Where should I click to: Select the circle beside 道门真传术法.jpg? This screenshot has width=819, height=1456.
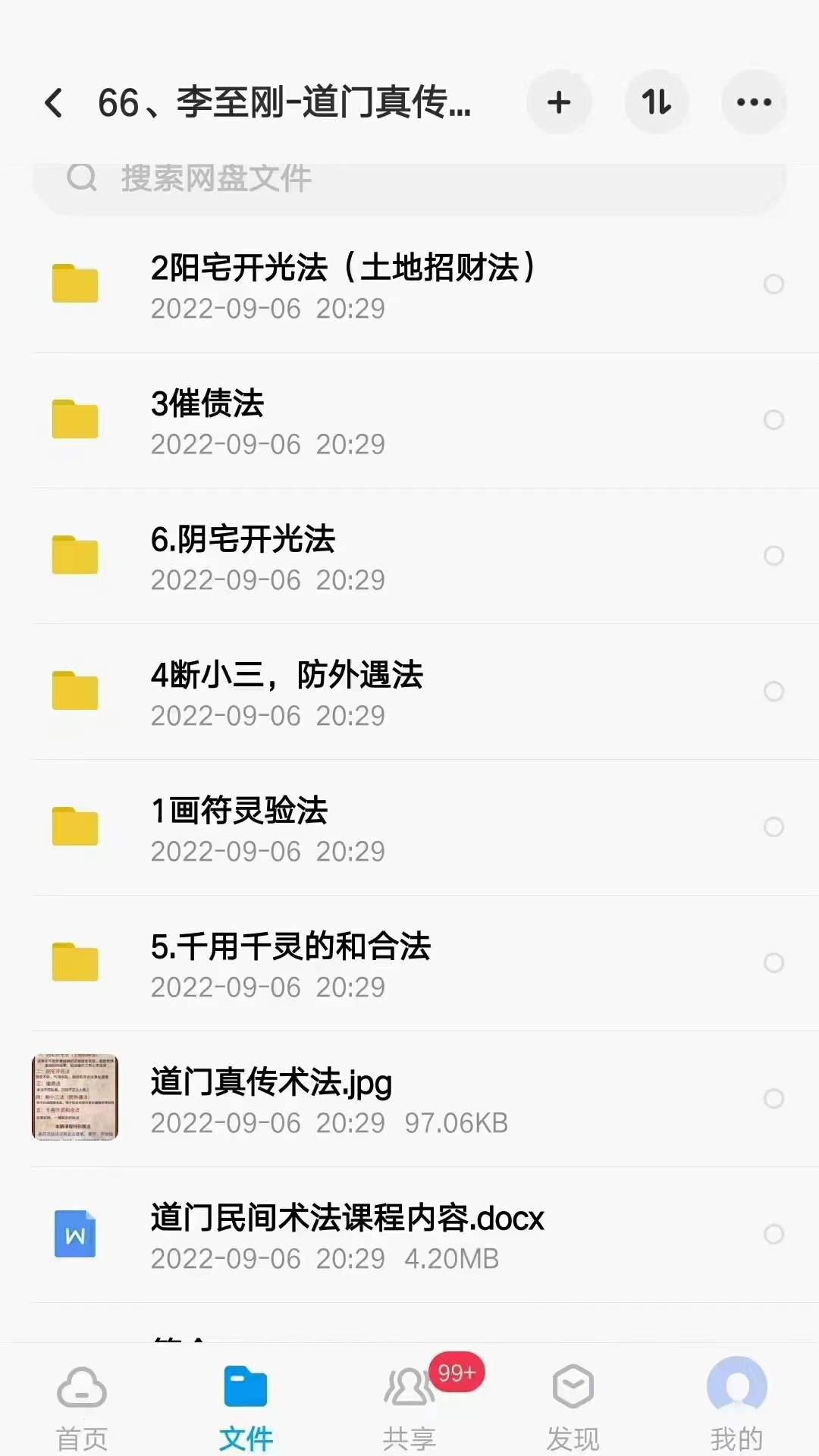pyautogui.click(x=773, y=1099)
